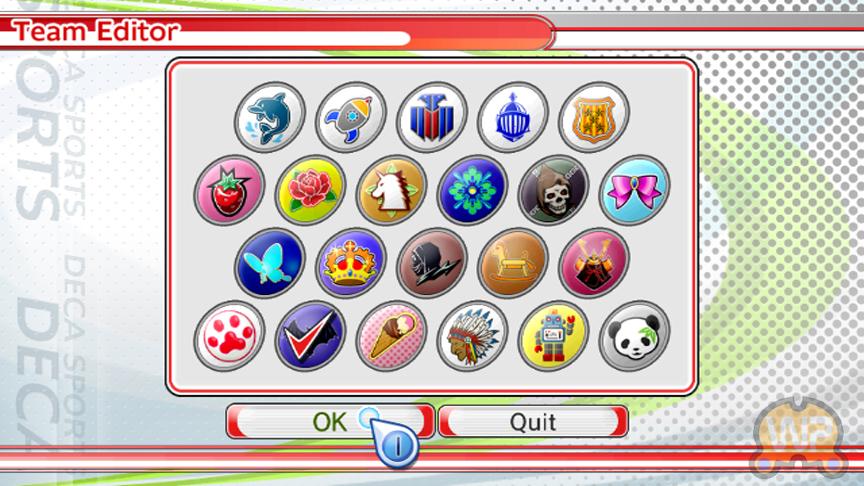This screenshot has width=864, height=486.
Task: Select the samurai helmet emblem
Action: 594,263
